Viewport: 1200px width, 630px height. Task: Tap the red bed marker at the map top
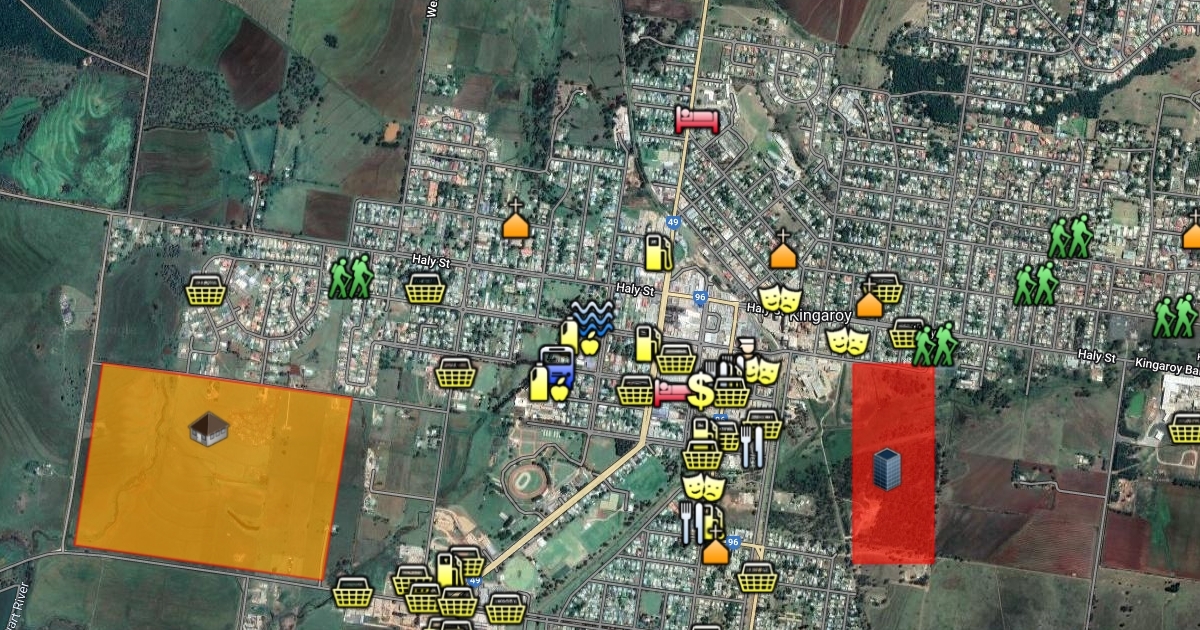(698, 120)
